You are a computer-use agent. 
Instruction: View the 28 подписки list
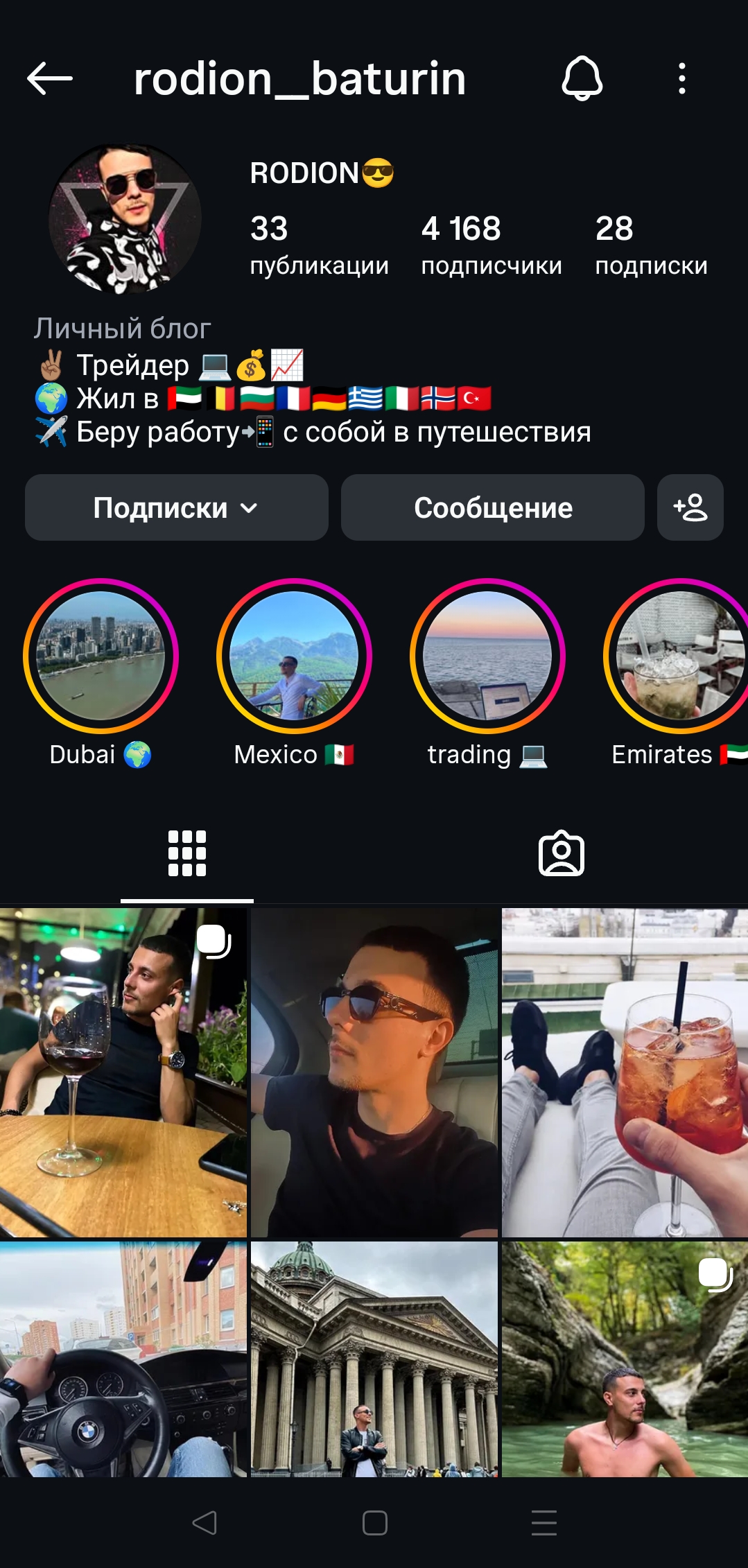click(x=651, y=245)
